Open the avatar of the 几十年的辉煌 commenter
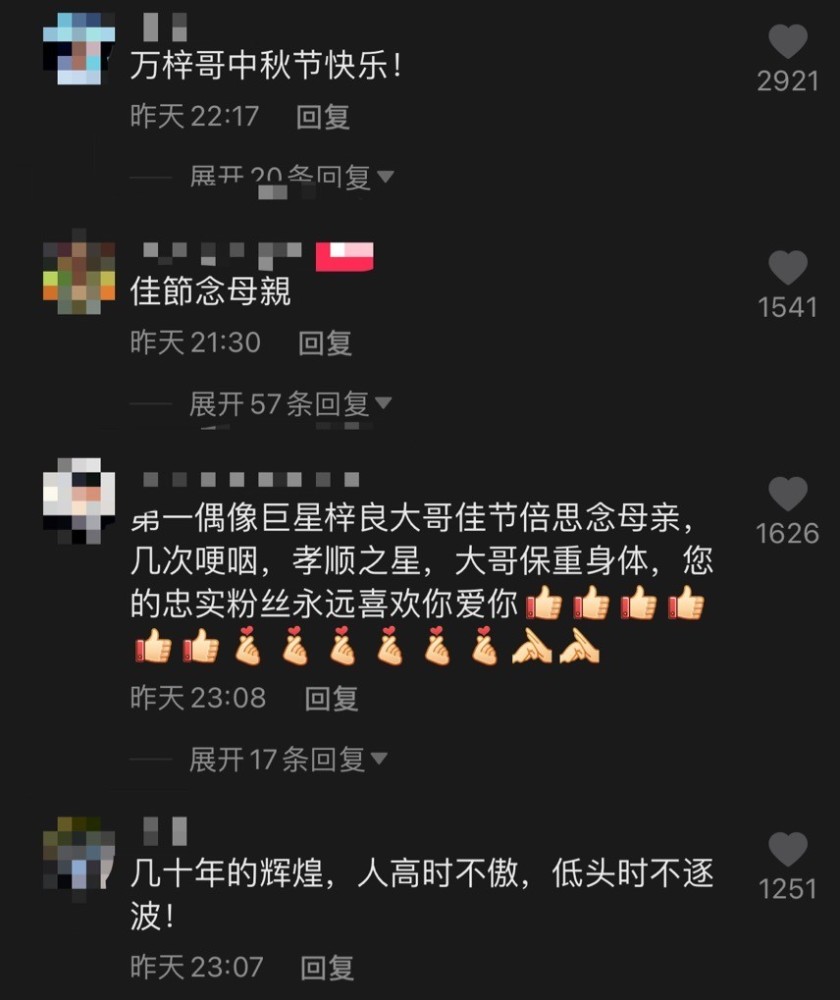 click(x=79, y=853)
